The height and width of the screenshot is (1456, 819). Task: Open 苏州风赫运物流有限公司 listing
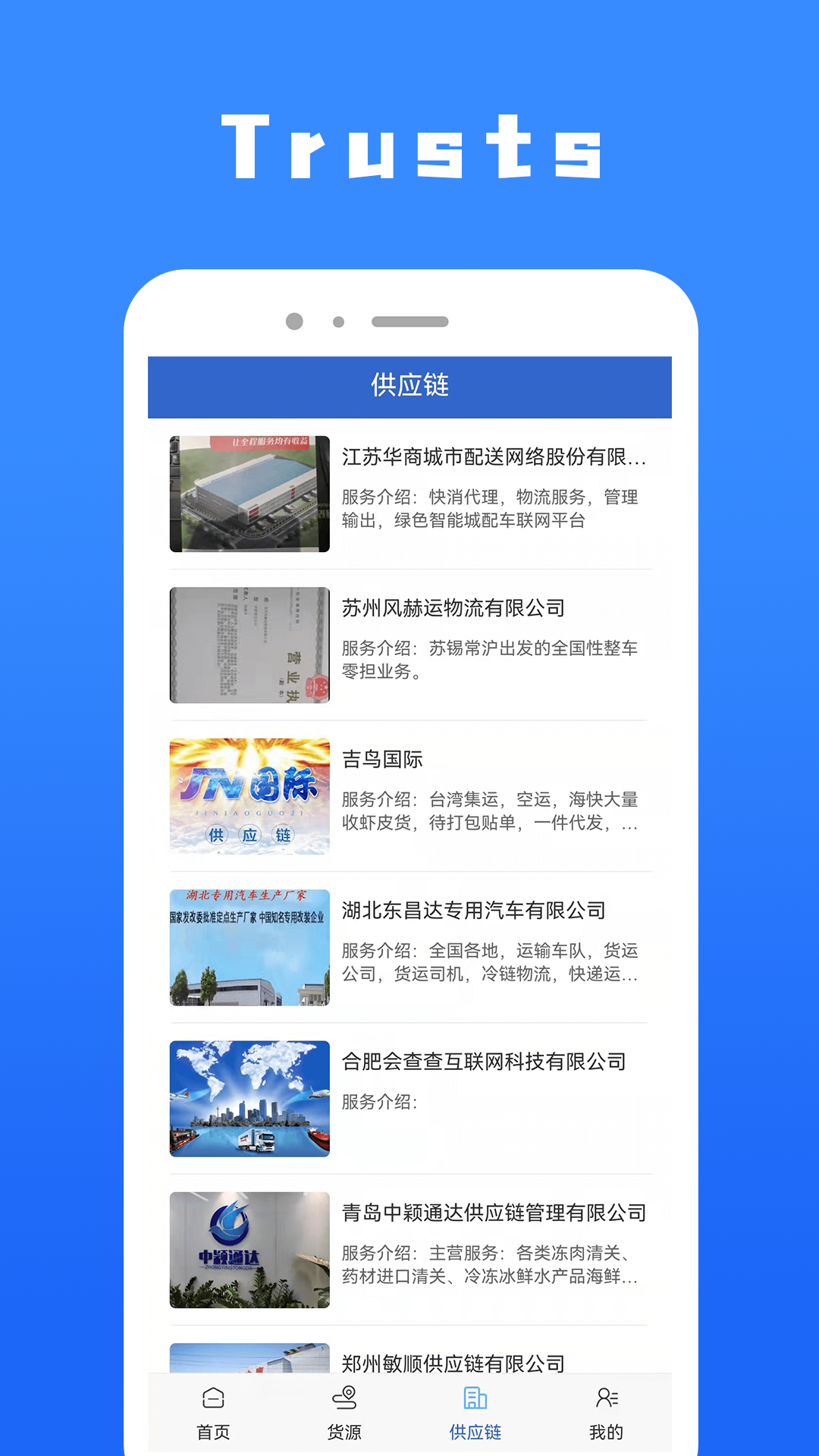[x=455, y=607]
